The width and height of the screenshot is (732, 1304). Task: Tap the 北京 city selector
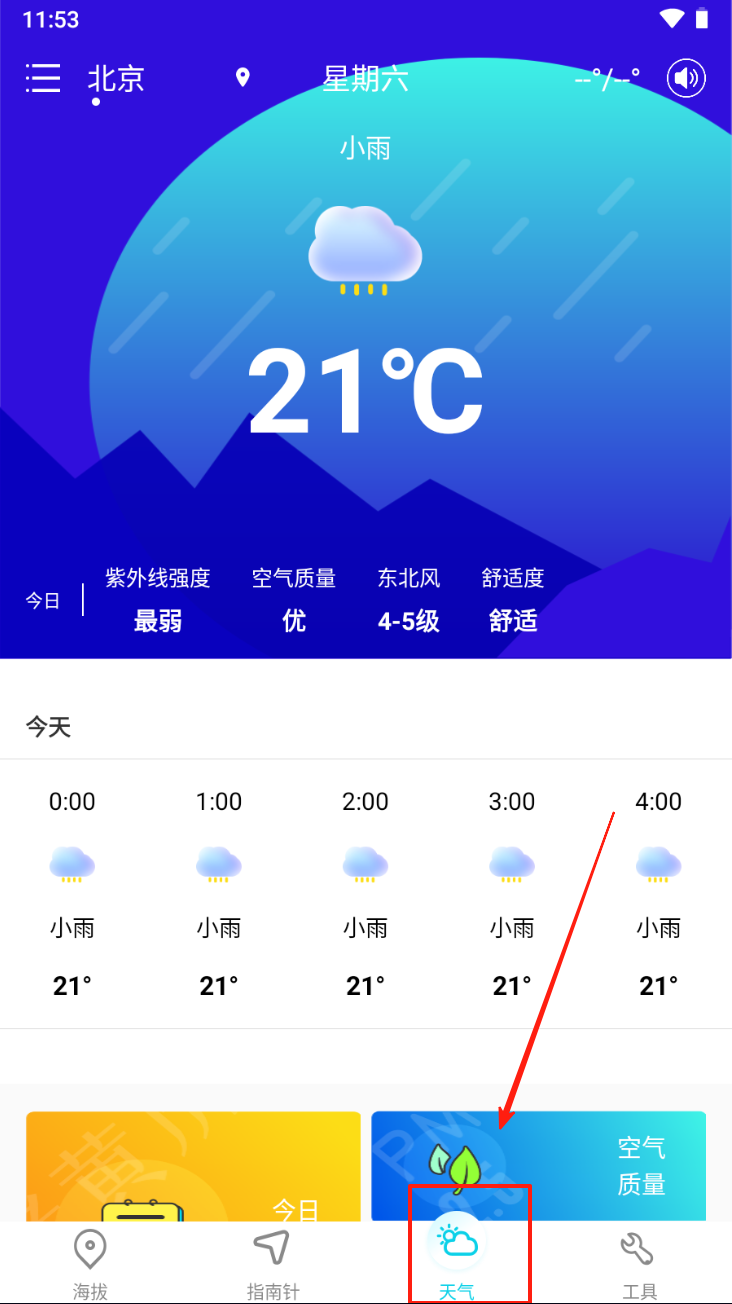click(x=116, y=79)
